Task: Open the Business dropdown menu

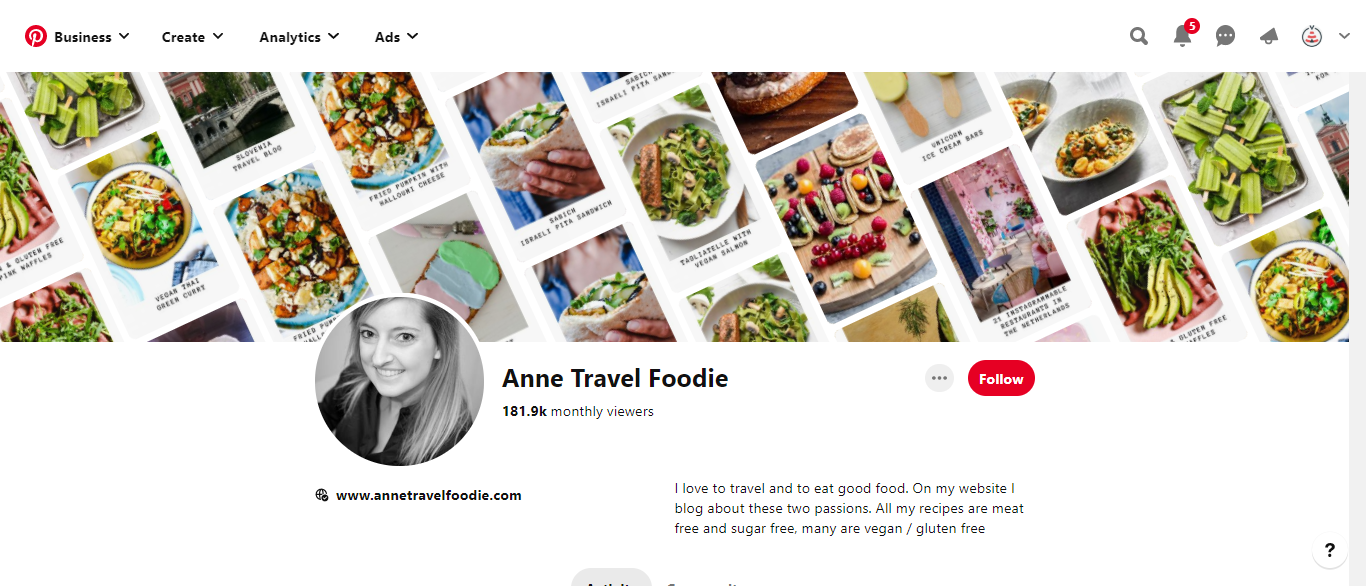Action: click(91, 37)
